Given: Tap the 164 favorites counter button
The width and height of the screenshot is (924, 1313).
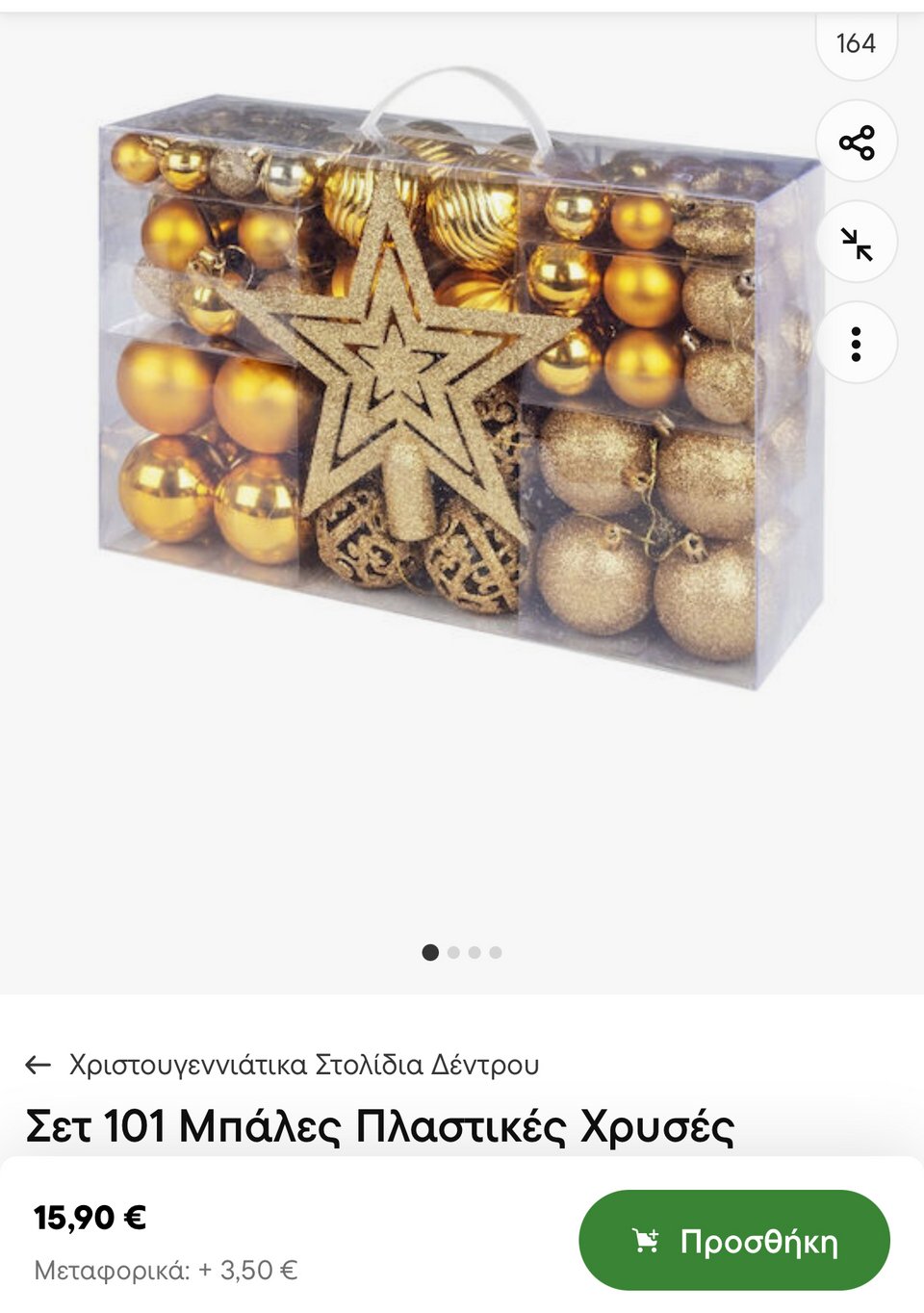Looking at the screenshot, I should tap(856, 43).
